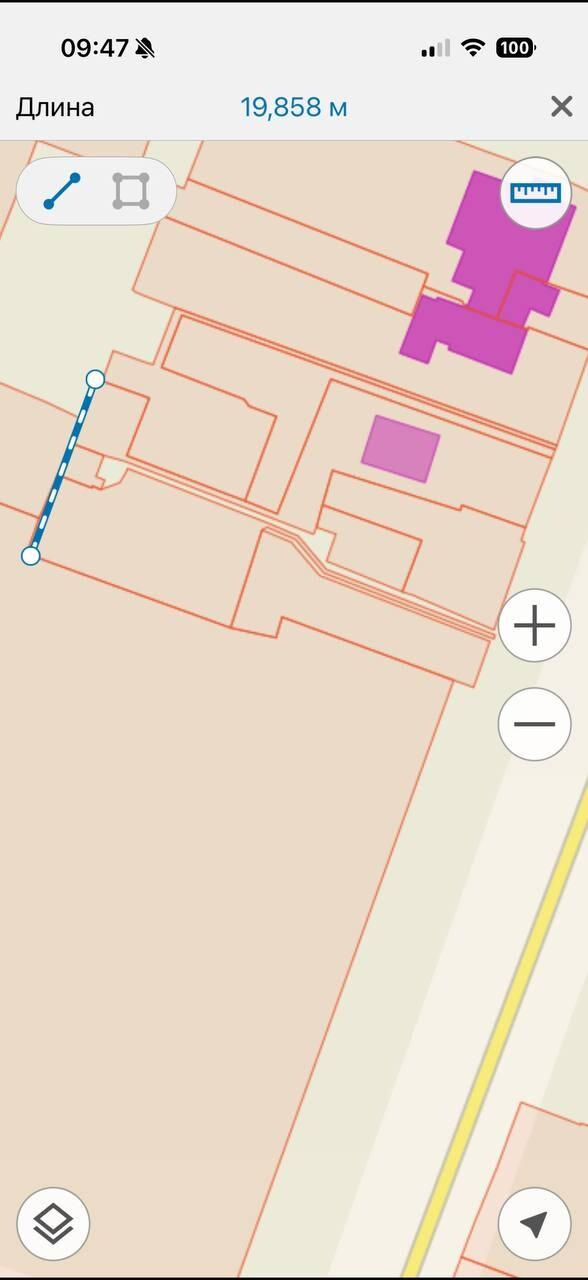Tap the lower measurement line endpoint
The height and width of the screenshot is (1280, 588).
coord(31,555)
